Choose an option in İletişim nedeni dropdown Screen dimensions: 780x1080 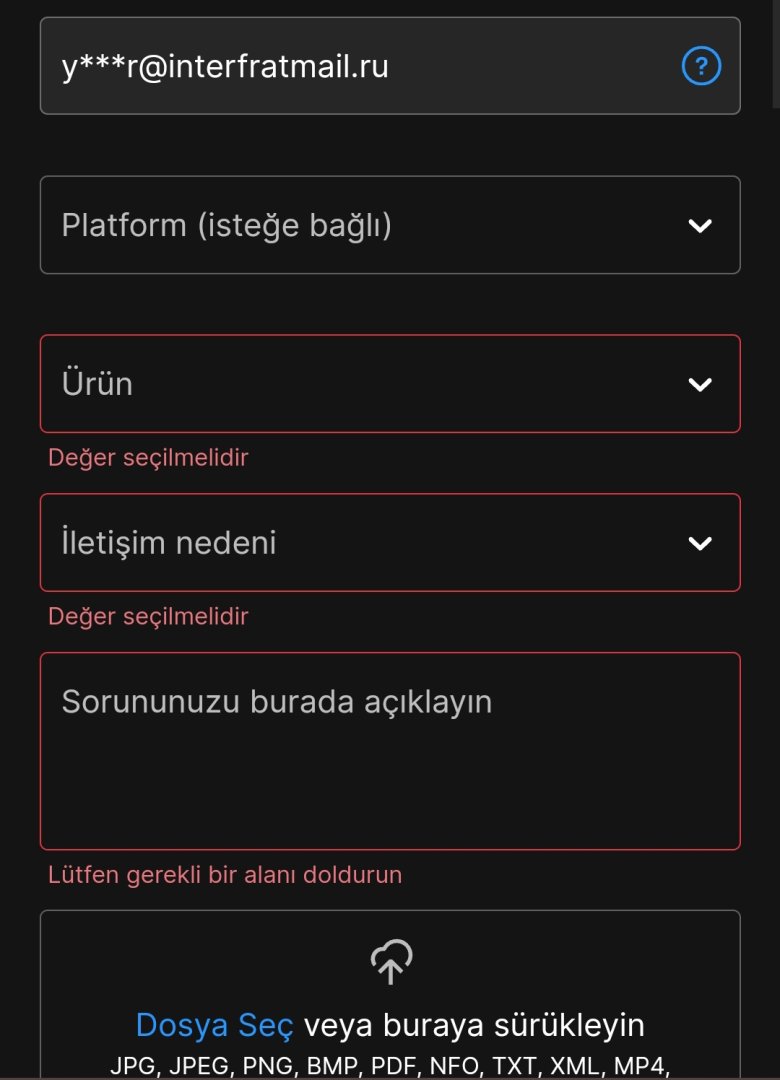coord(390,543)
